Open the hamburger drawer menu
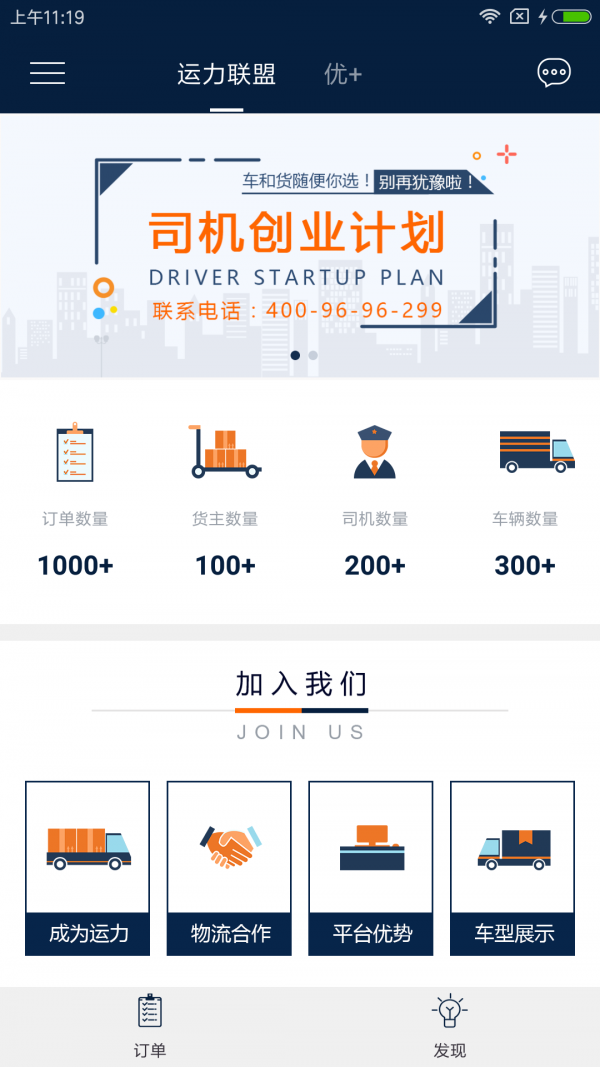The width and height of the screenshot is (600, 1067). click(x=47, y=73)
